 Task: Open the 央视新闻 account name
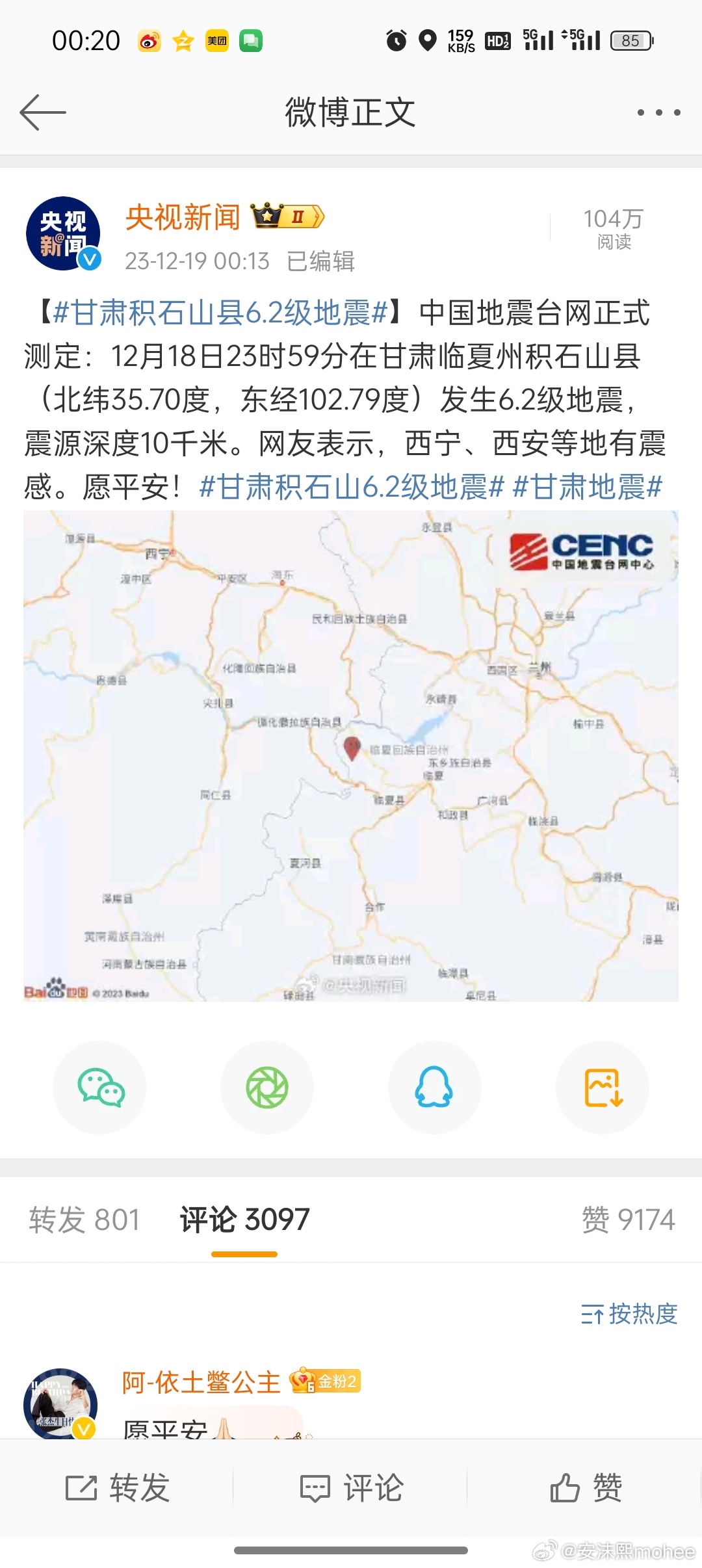click(x=183, y=217)
